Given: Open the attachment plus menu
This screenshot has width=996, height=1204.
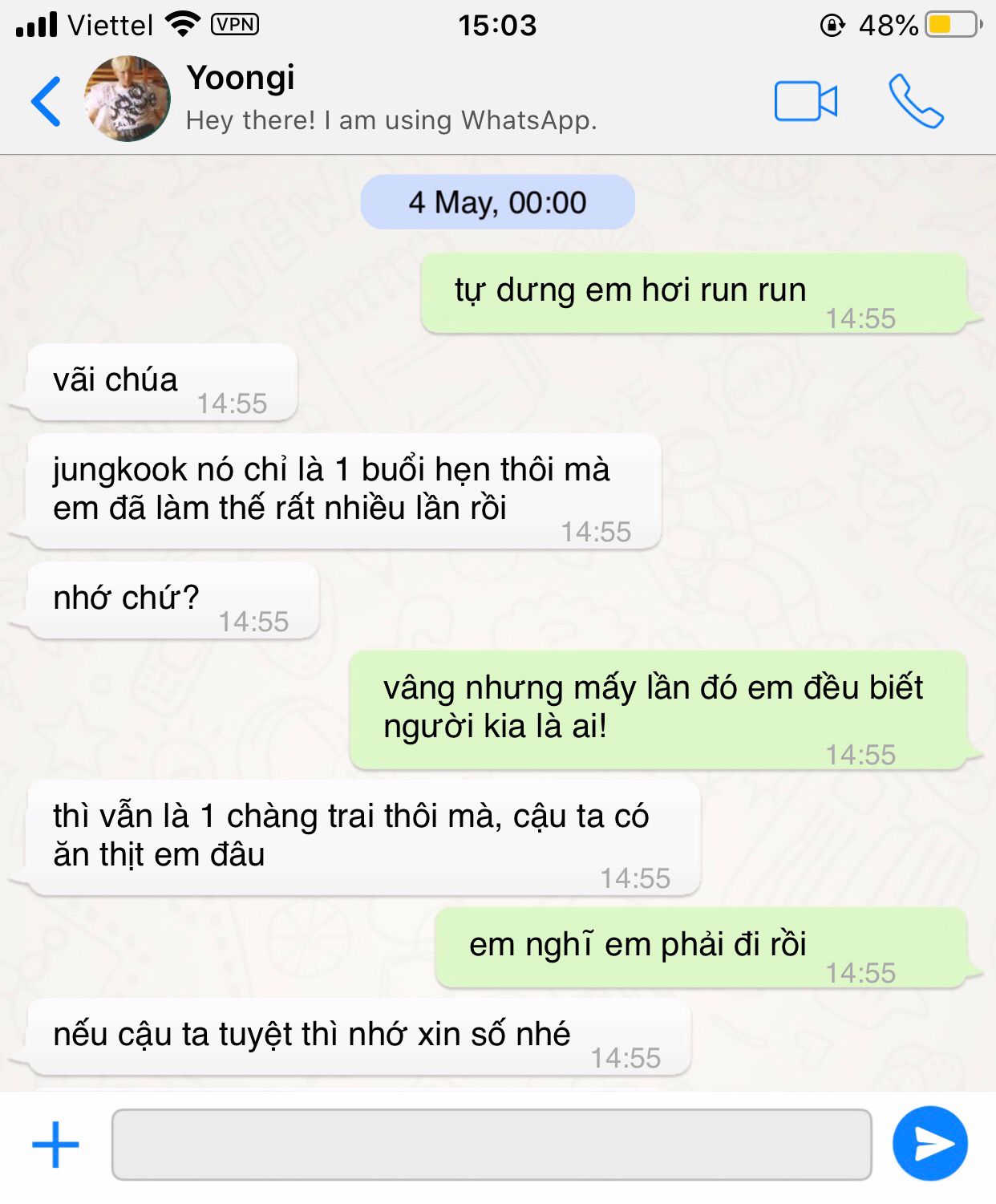Looking at the screenshot, I should coord(55,1145).
